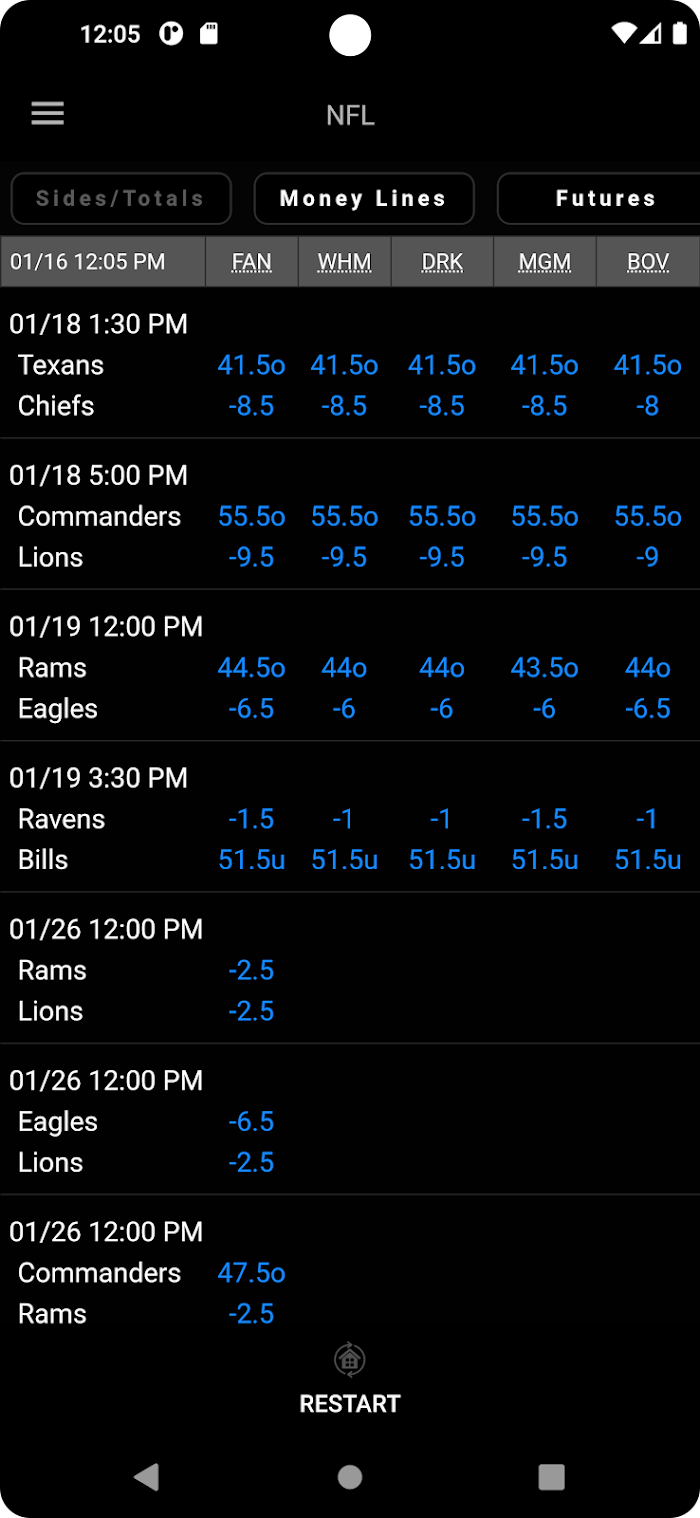Open the hamburger drawer menu
This screenshot has height=1518, width=700.
47,114
